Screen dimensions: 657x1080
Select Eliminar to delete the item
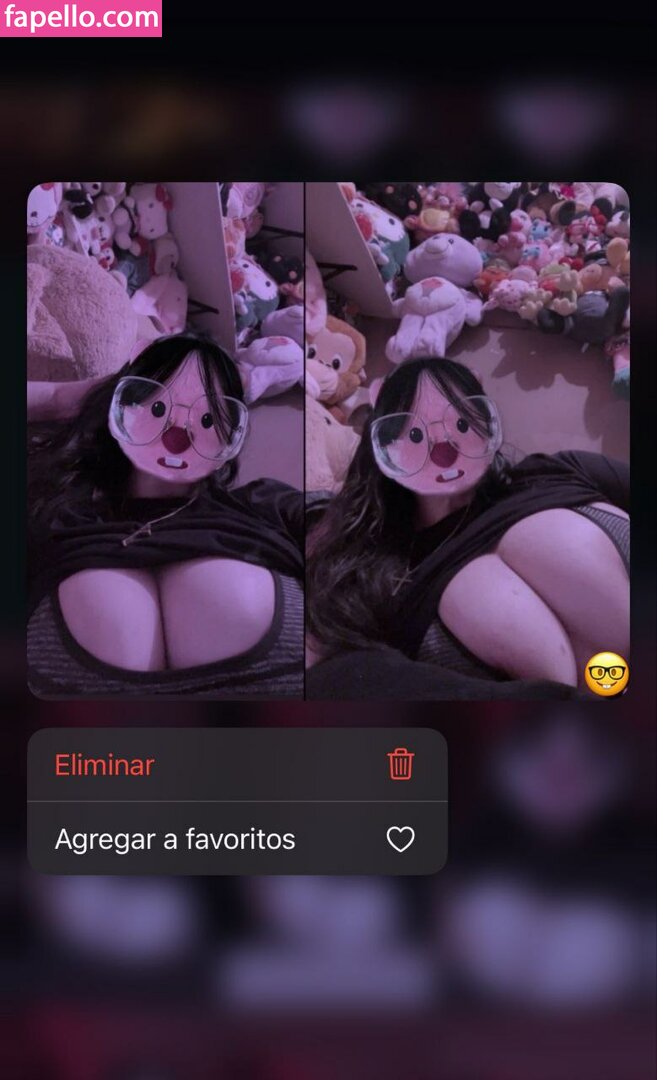tap(236, 765)
